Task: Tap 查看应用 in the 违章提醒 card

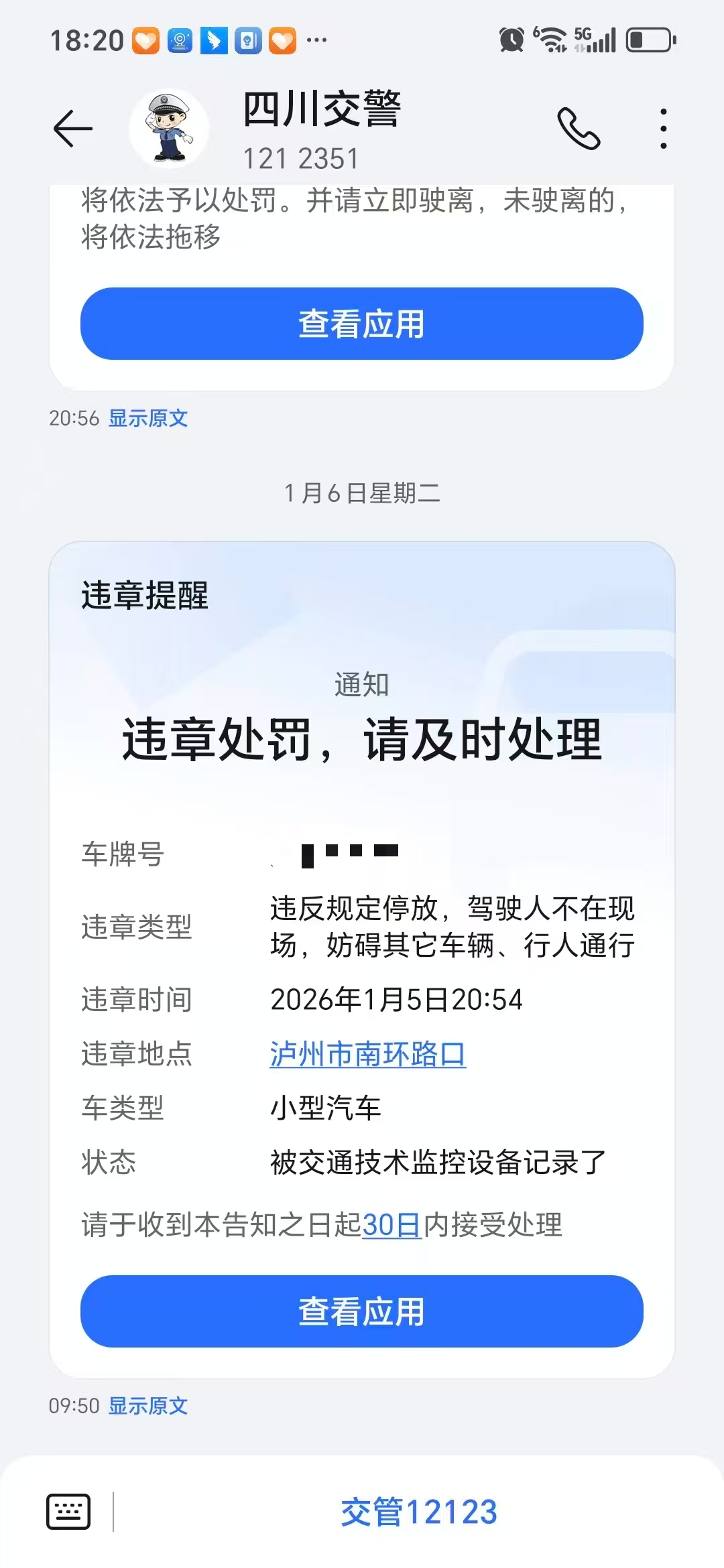Action: pyautogui.click(x=362, y=1311)
